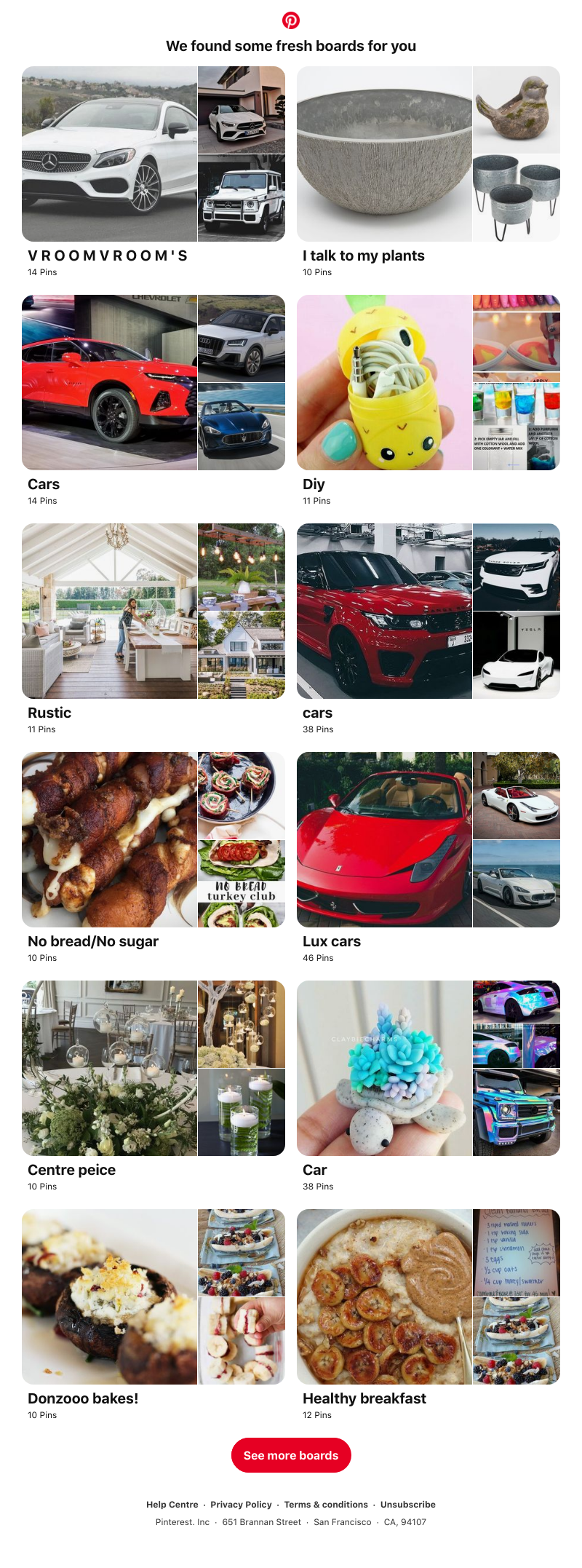Select the Rustic board

(153, 611)
